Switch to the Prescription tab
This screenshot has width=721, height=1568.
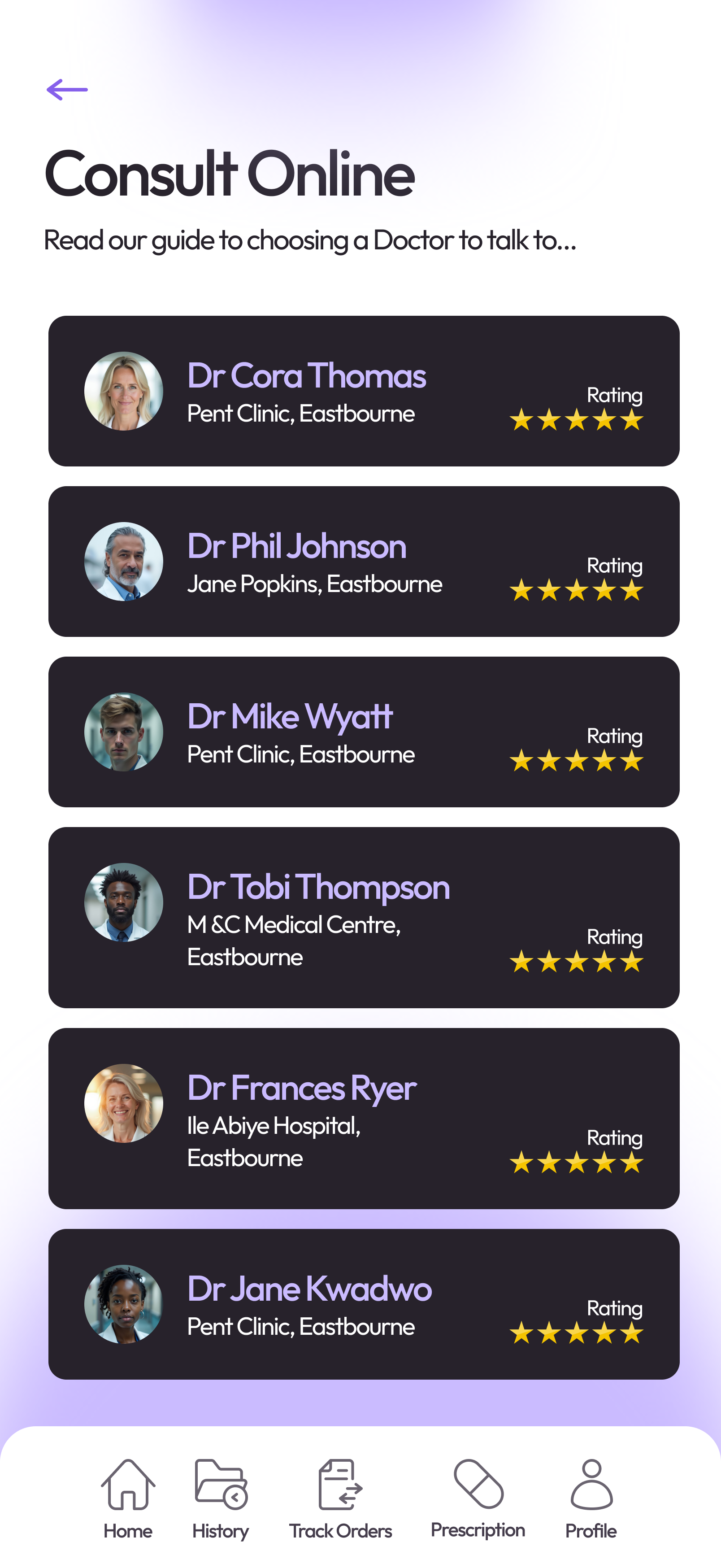click(478, 1498)
